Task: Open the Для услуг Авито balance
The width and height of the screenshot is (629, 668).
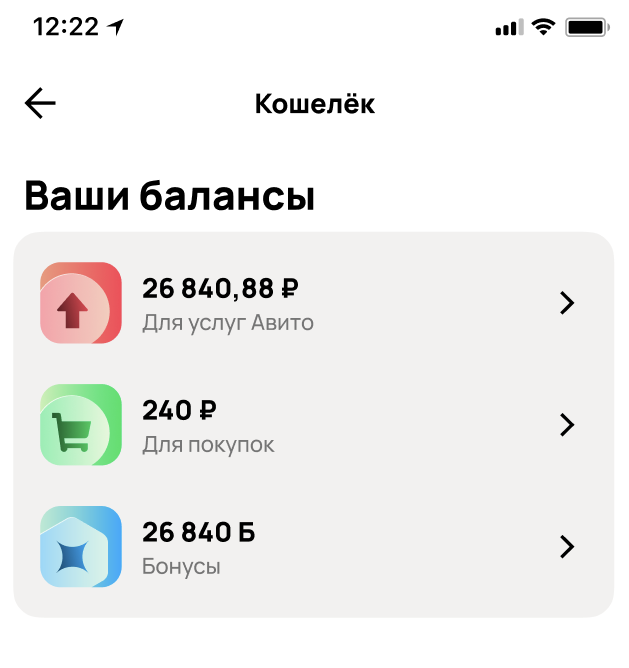Action: [313, 303]
